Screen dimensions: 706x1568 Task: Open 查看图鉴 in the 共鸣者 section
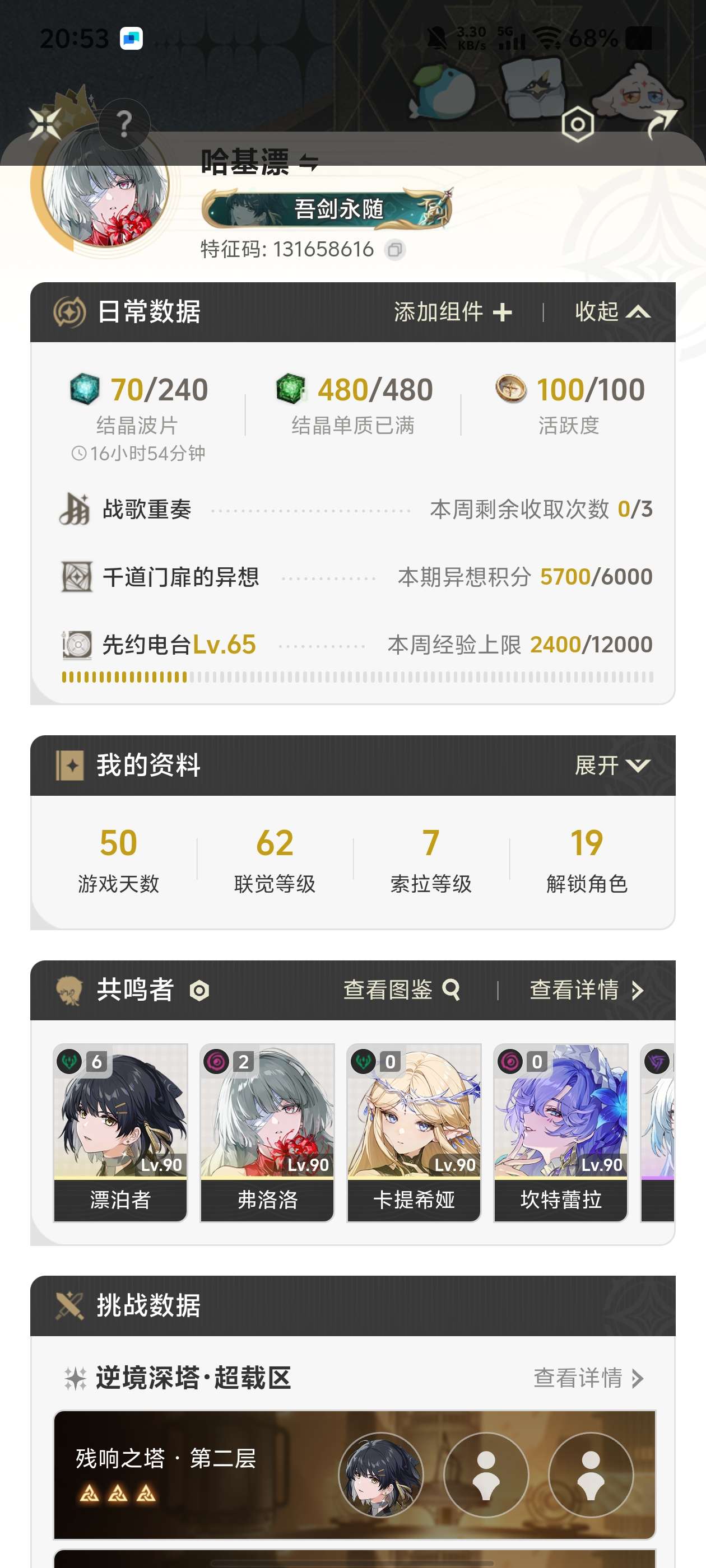(x=401, y=990)
